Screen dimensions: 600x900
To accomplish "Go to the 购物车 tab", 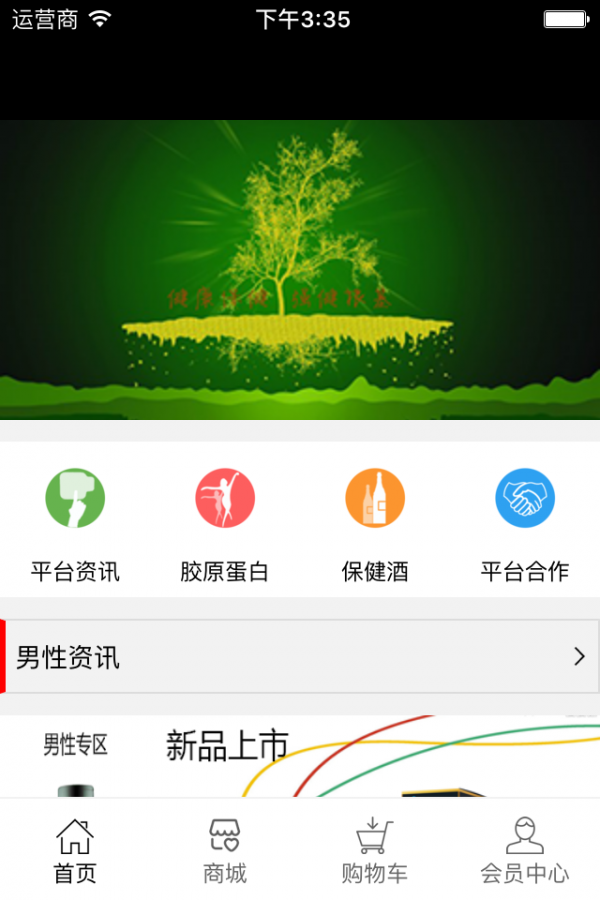I will coord(375,850).
